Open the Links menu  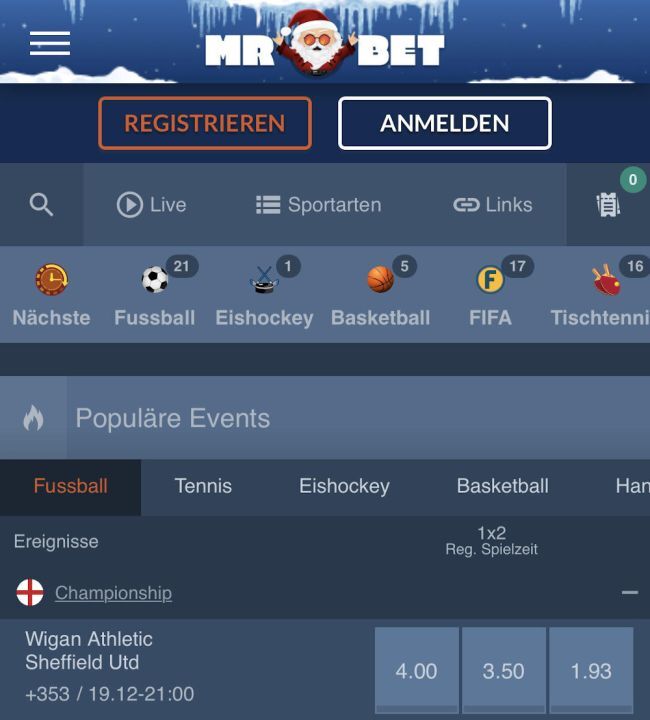492,205
